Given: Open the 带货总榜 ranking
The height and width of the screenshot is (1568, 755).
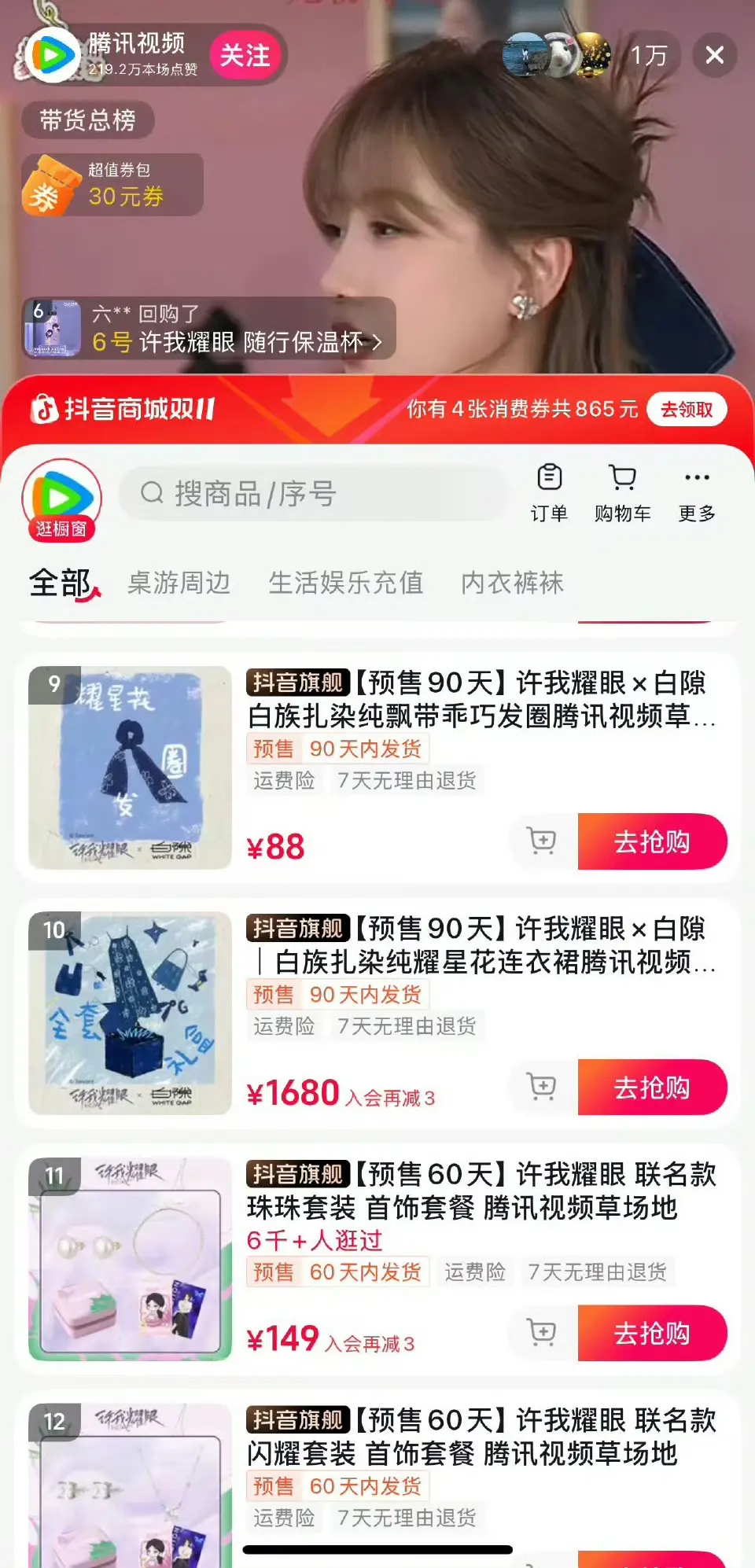Looking at the screenshot, I should tap(87, 120).
